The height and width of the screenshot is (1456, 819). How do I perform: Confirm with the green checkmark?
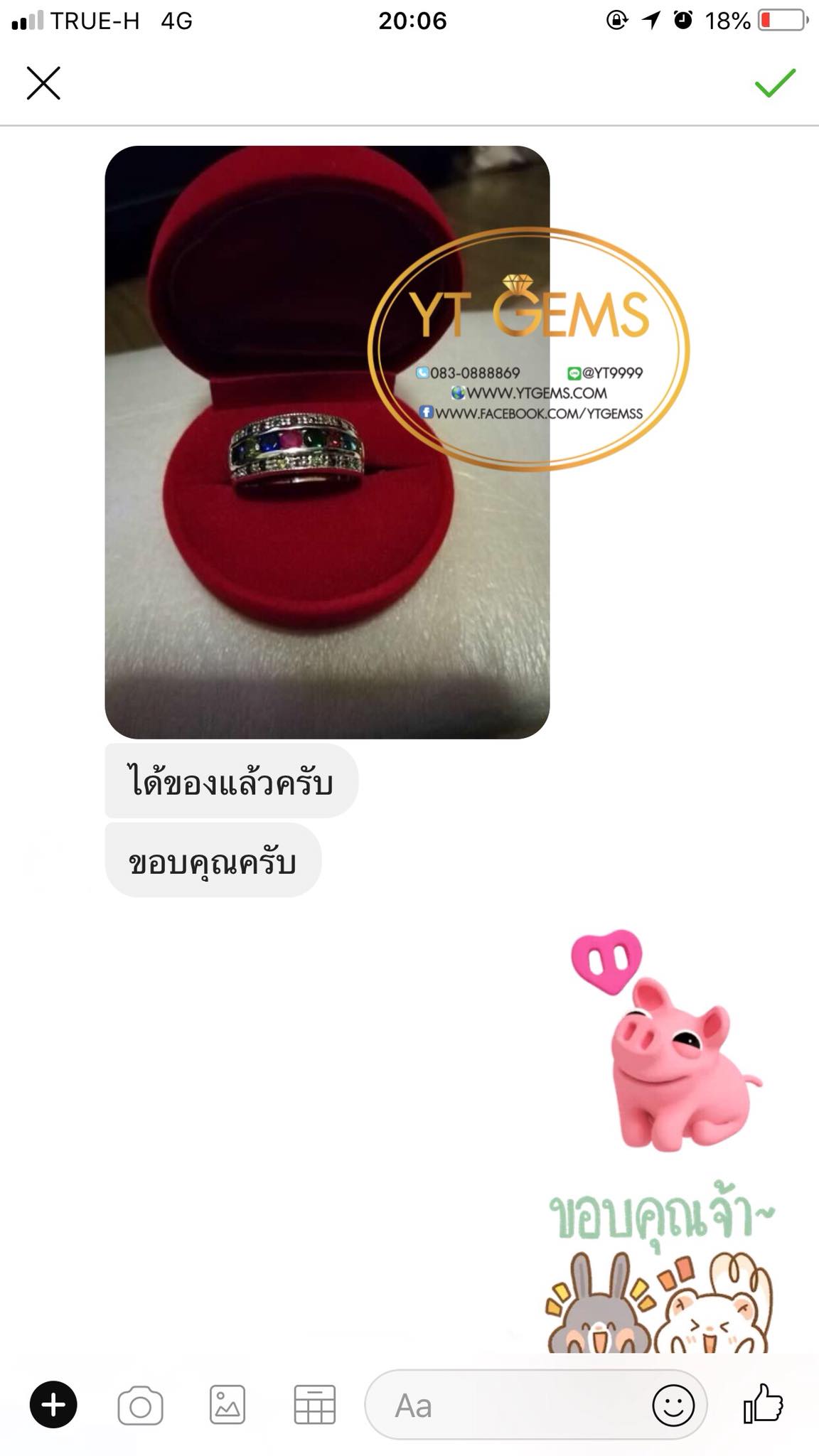point(775,83)
